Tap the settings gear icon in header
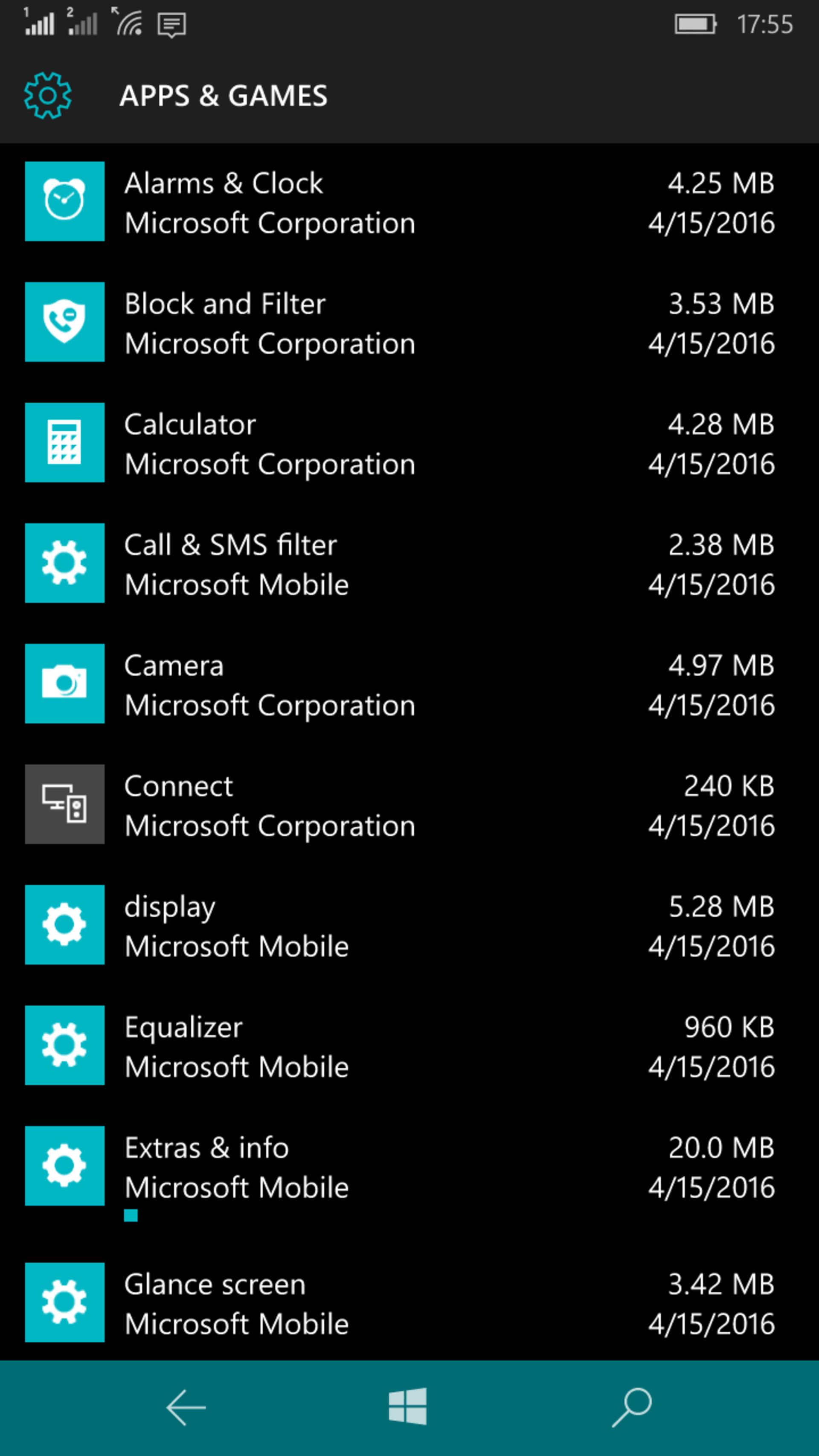 tap(47, 96)
